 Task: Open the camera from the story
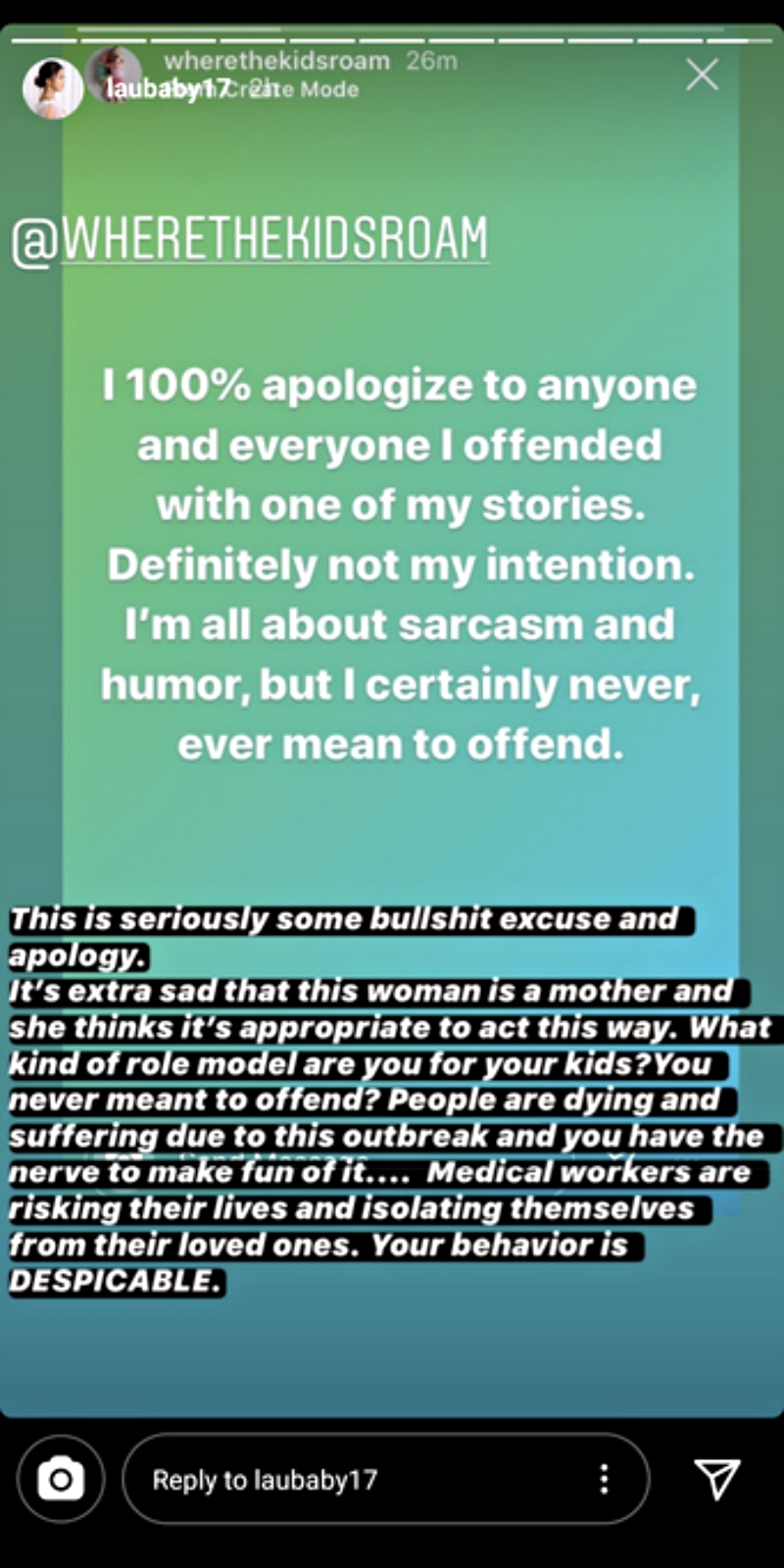click(x=61, y=1479)
